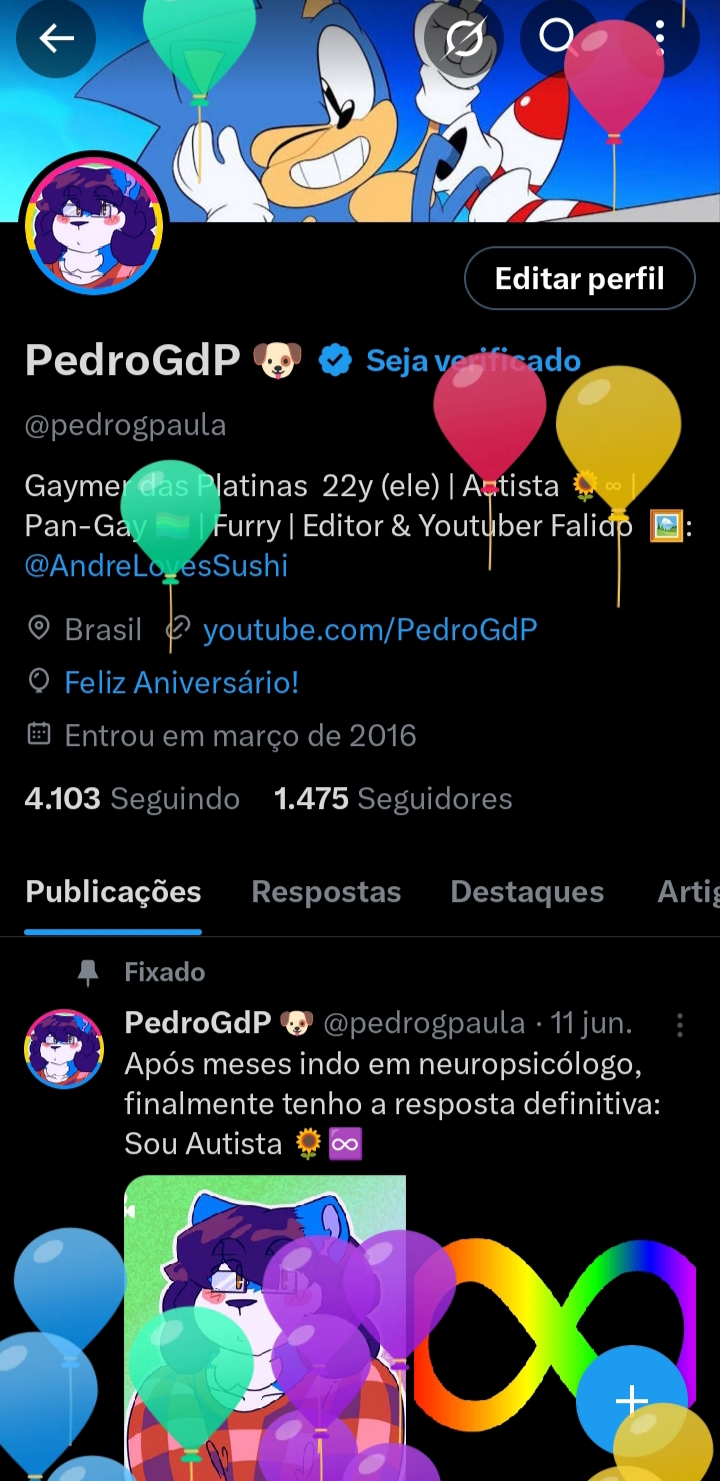View the 4.103 Seguindo list

point(132,798)
